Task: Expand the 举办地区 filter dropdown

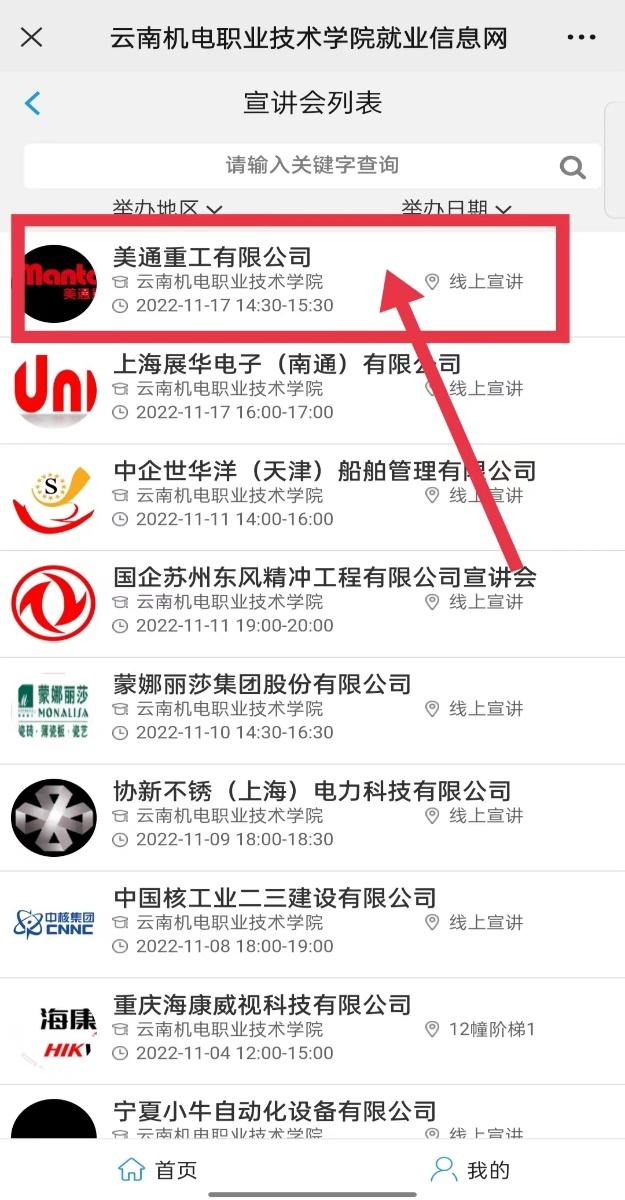Action: coord(167,209)
